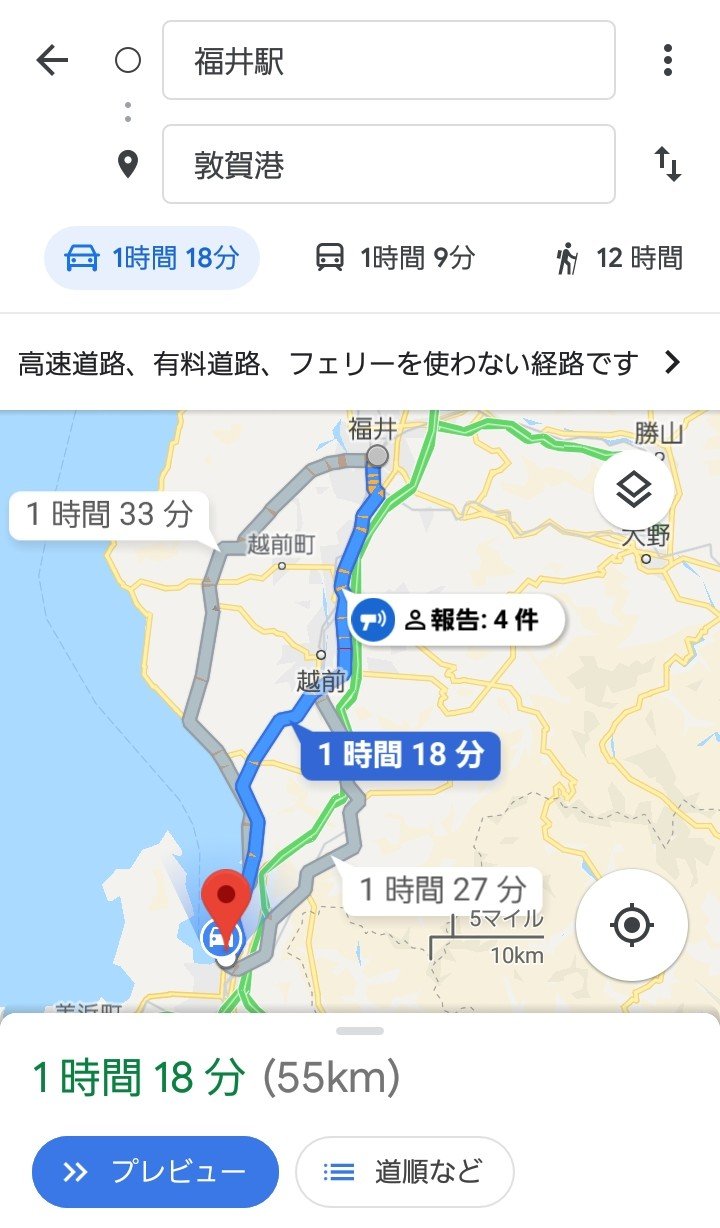Open the map layers button
Screen dimensions: 720x1228
[x=633, y=490]
